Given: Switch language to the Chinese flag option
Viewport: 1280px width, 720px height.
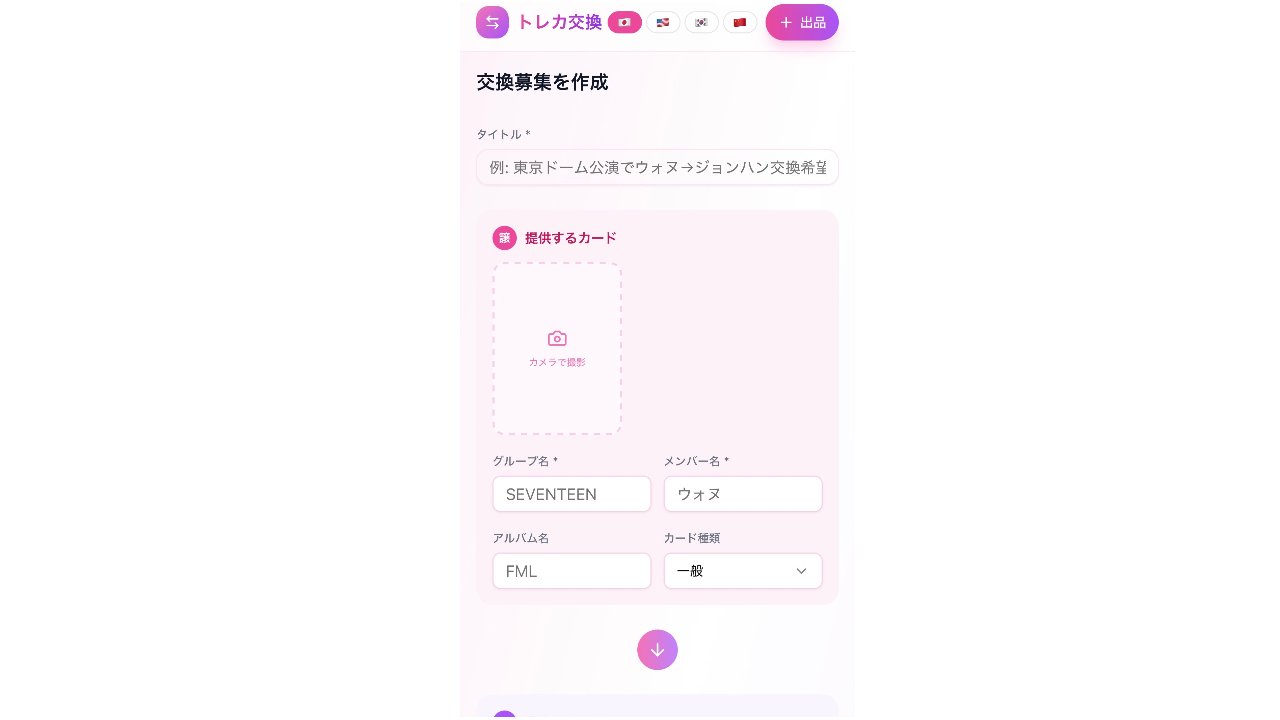Looking at the screenshot, I should click(740, 22).
